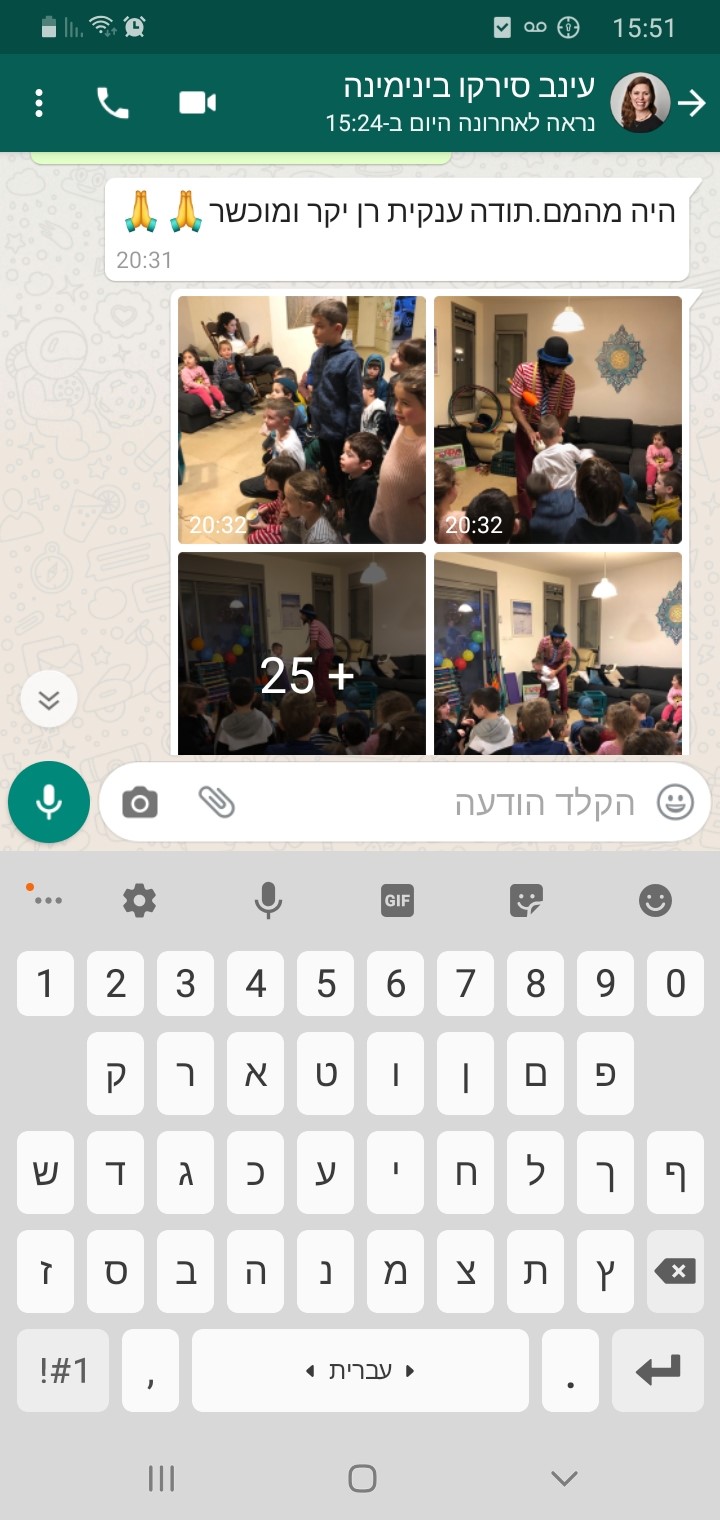Jump to latest messages with down chevrons
This screenshot has height=1520, width=720.
pos(49,700)
